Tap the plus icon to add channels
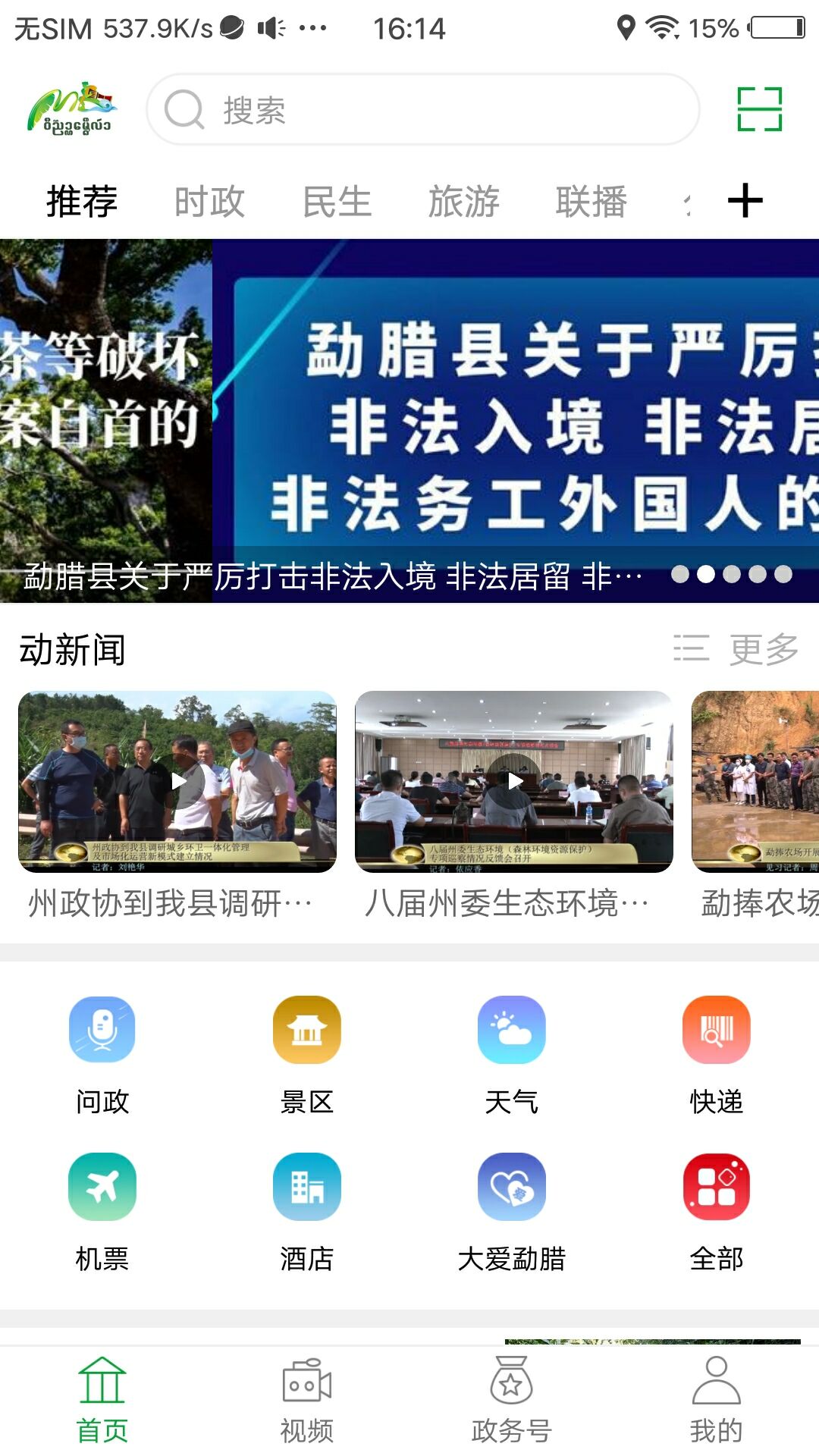 [745, 201]
